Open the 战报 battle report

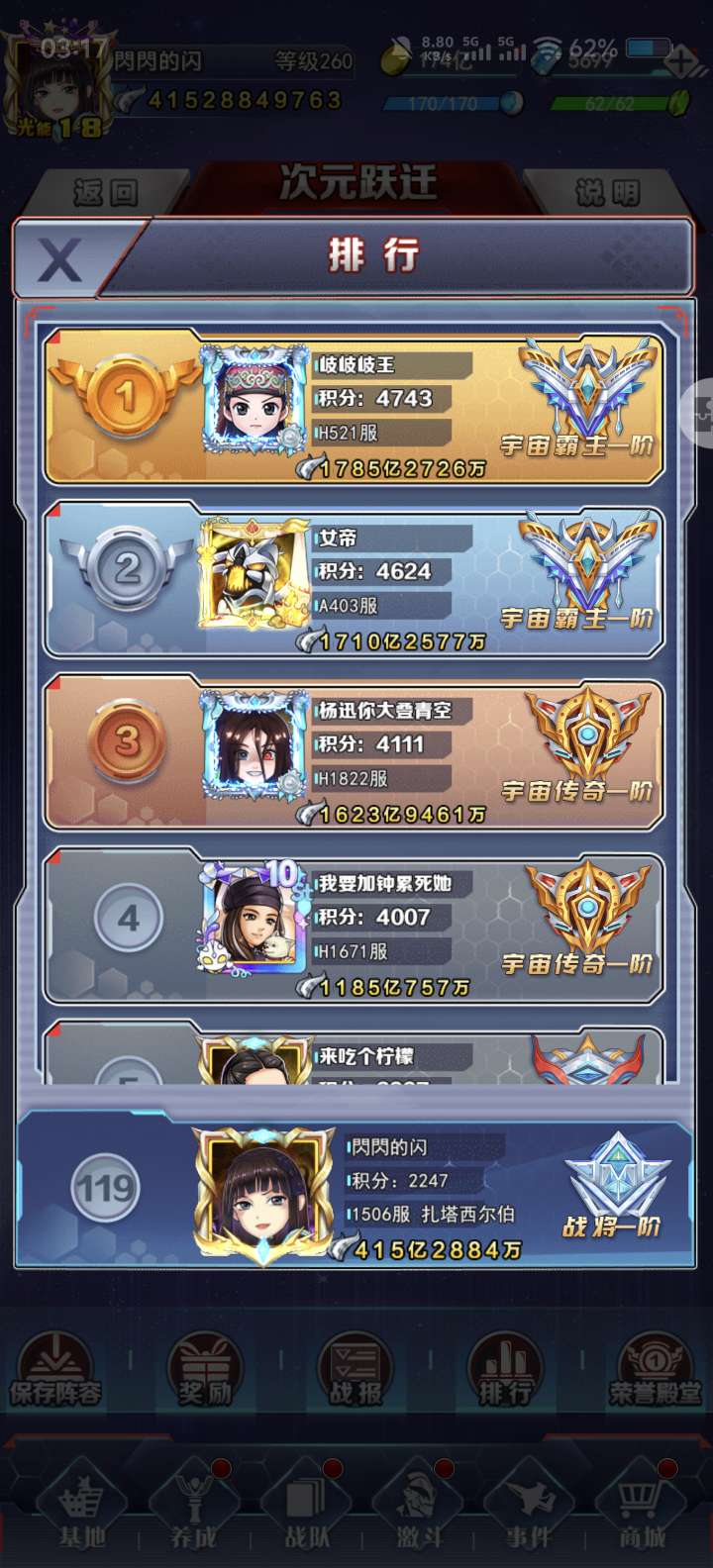356,1372
